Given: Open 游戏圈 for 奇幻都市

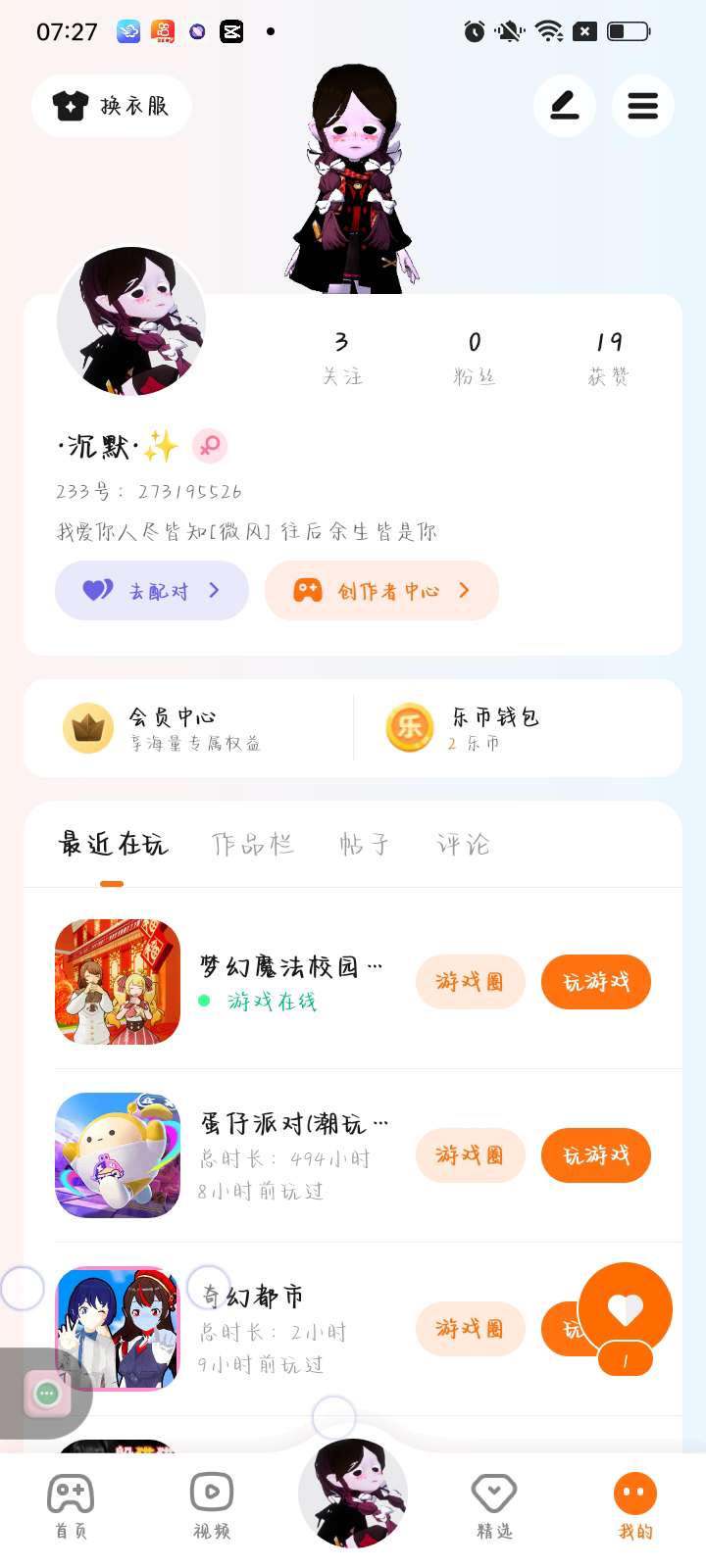Looking at the screenshot, I should (470, 1328).
